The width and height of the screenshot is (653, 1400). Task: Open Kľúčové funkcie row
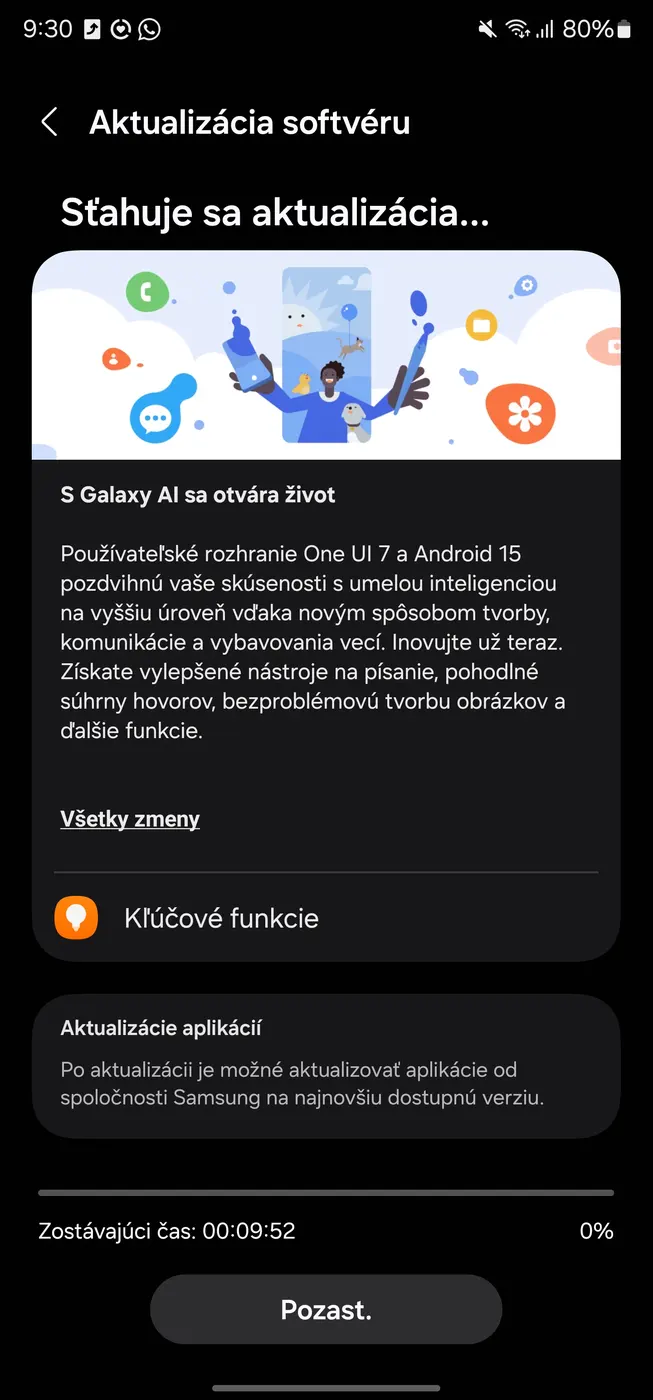coord(326,918)
